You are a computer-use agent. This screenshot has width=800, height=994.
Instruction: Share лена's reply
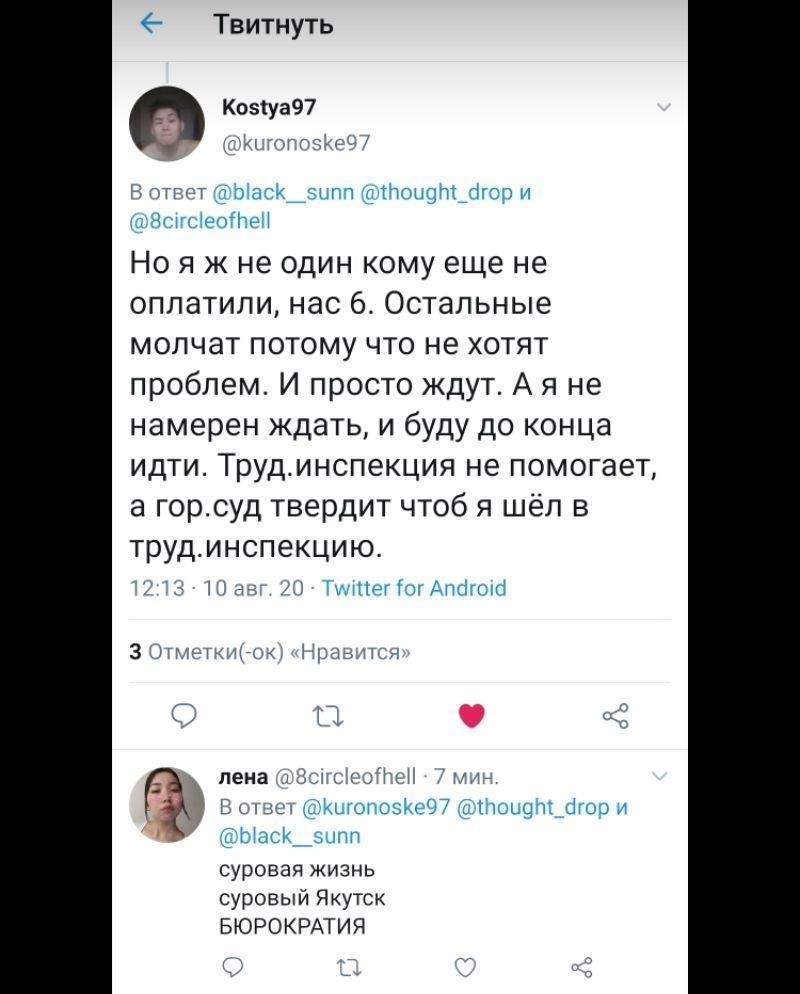[580, 966]
